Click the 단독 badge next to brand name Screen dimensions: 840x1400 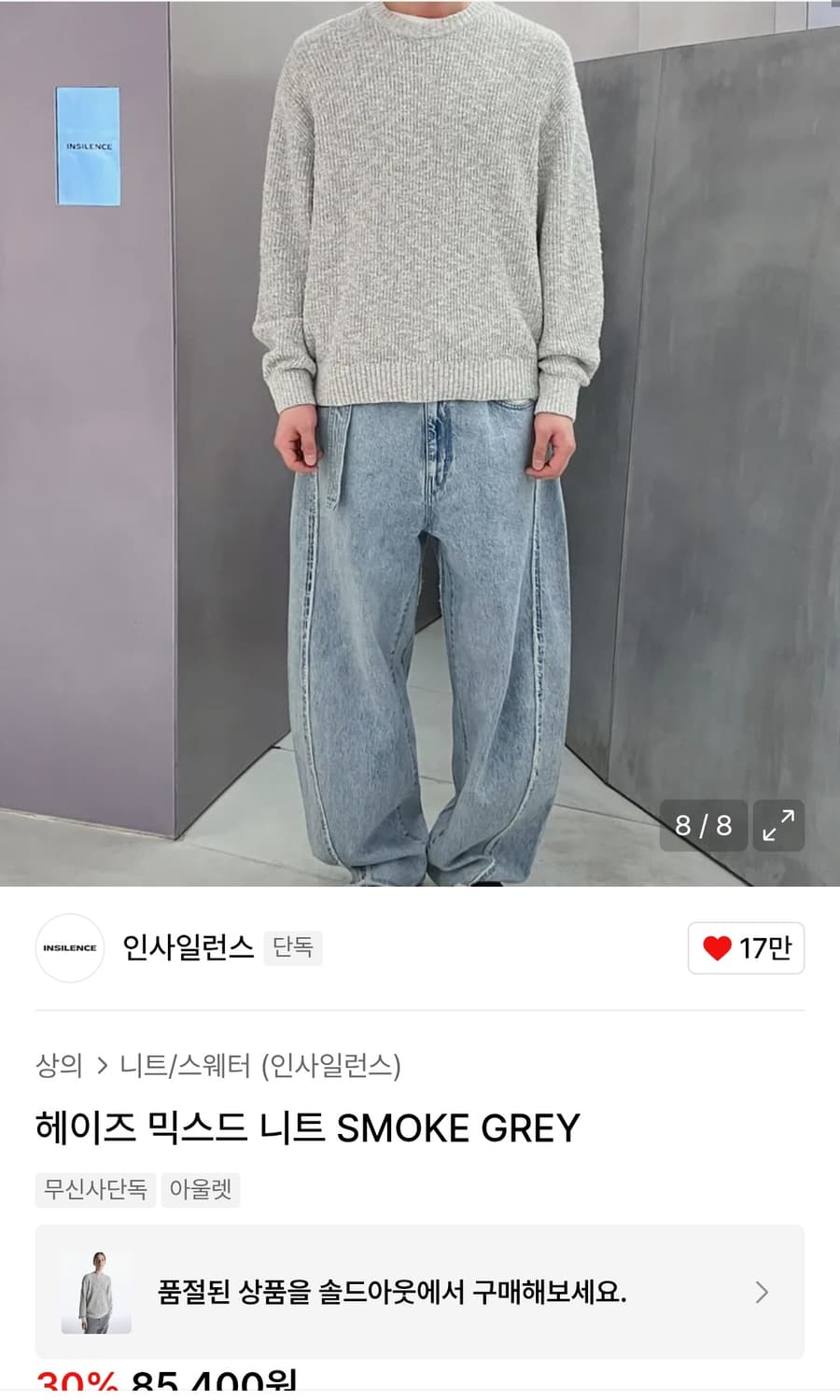pyautogui.click(x=294, y=948)
